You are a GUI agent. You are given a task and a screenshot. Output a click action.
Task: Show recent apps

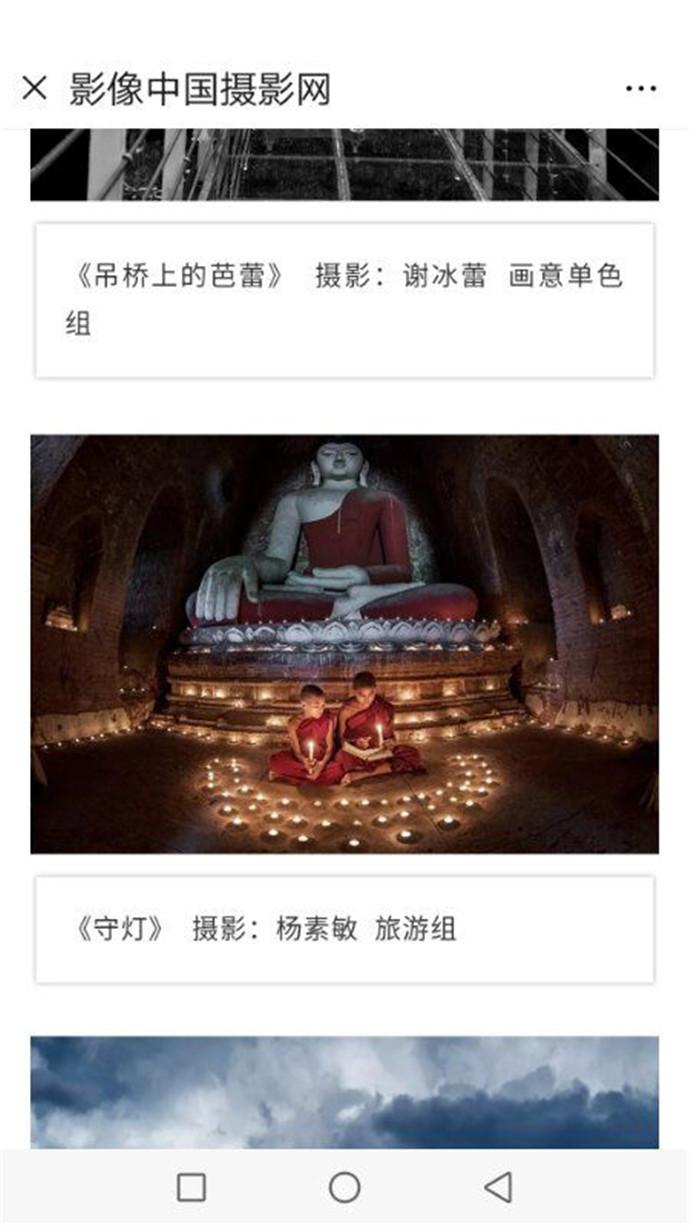pyautogui.click(x=191, y=1187)
